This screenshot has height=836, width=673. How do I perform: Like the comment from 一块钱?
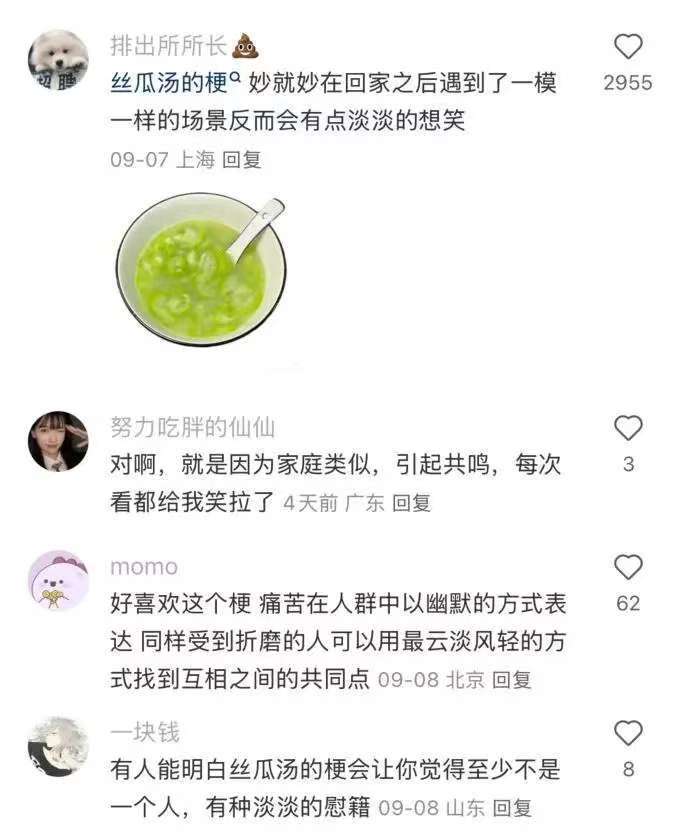pyautogui.click(x=627, y=734)
